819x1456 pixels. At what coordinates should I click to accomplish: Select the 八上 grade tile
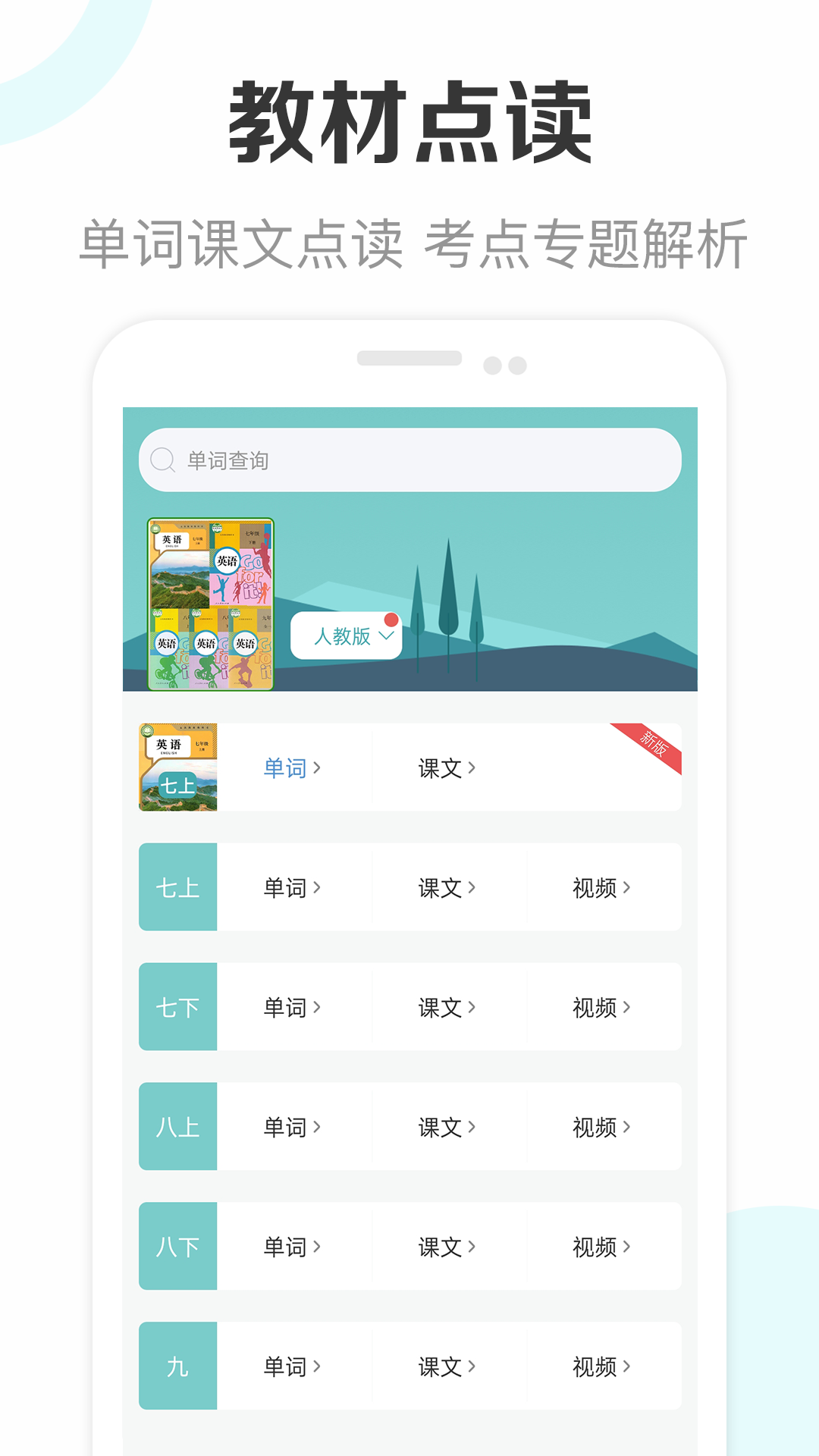tap(177, 1126)
